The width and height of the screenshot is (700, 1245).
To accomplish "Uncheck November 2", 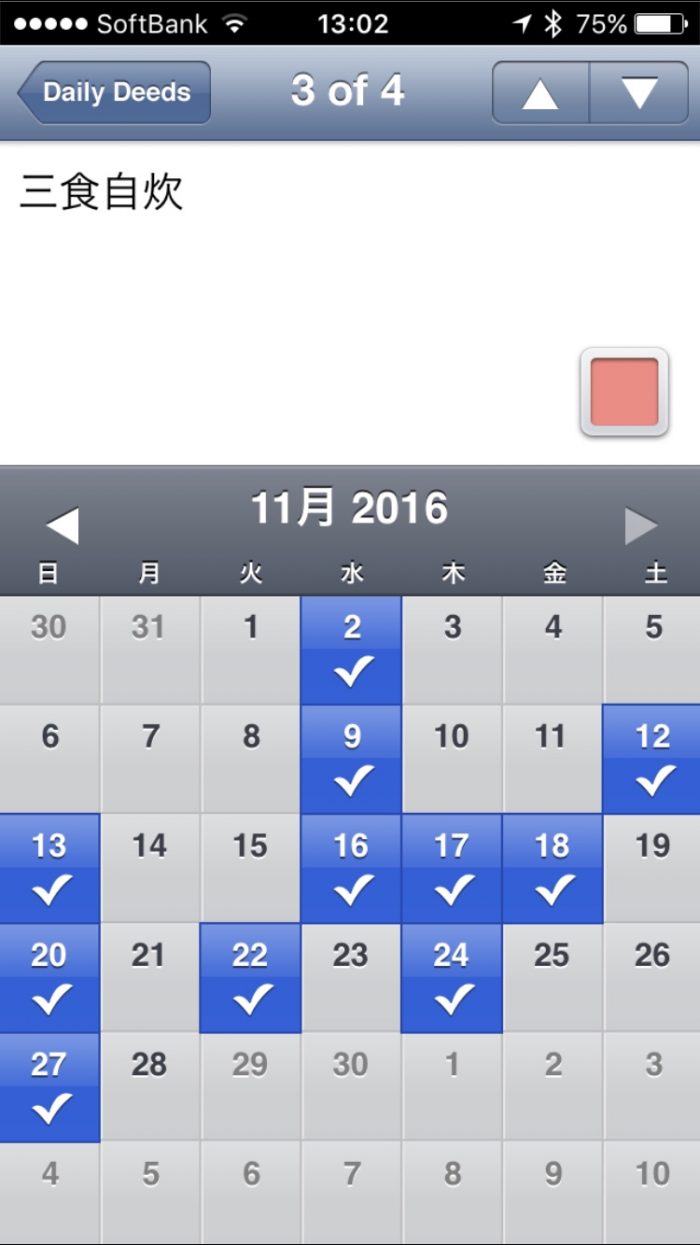I will (351, 650).
